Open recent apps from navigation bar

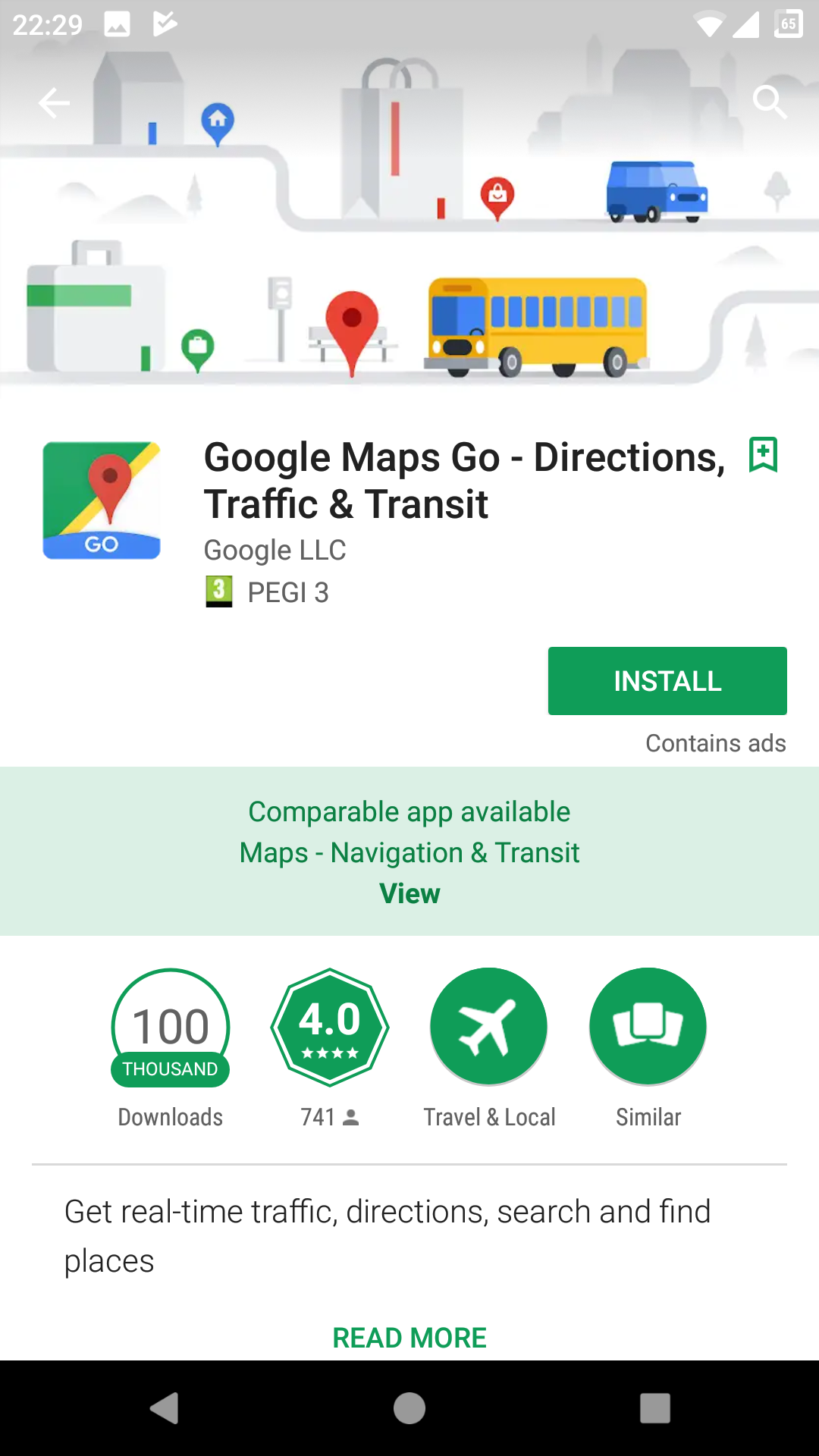pyautogui.click(x=655, y=1408)
